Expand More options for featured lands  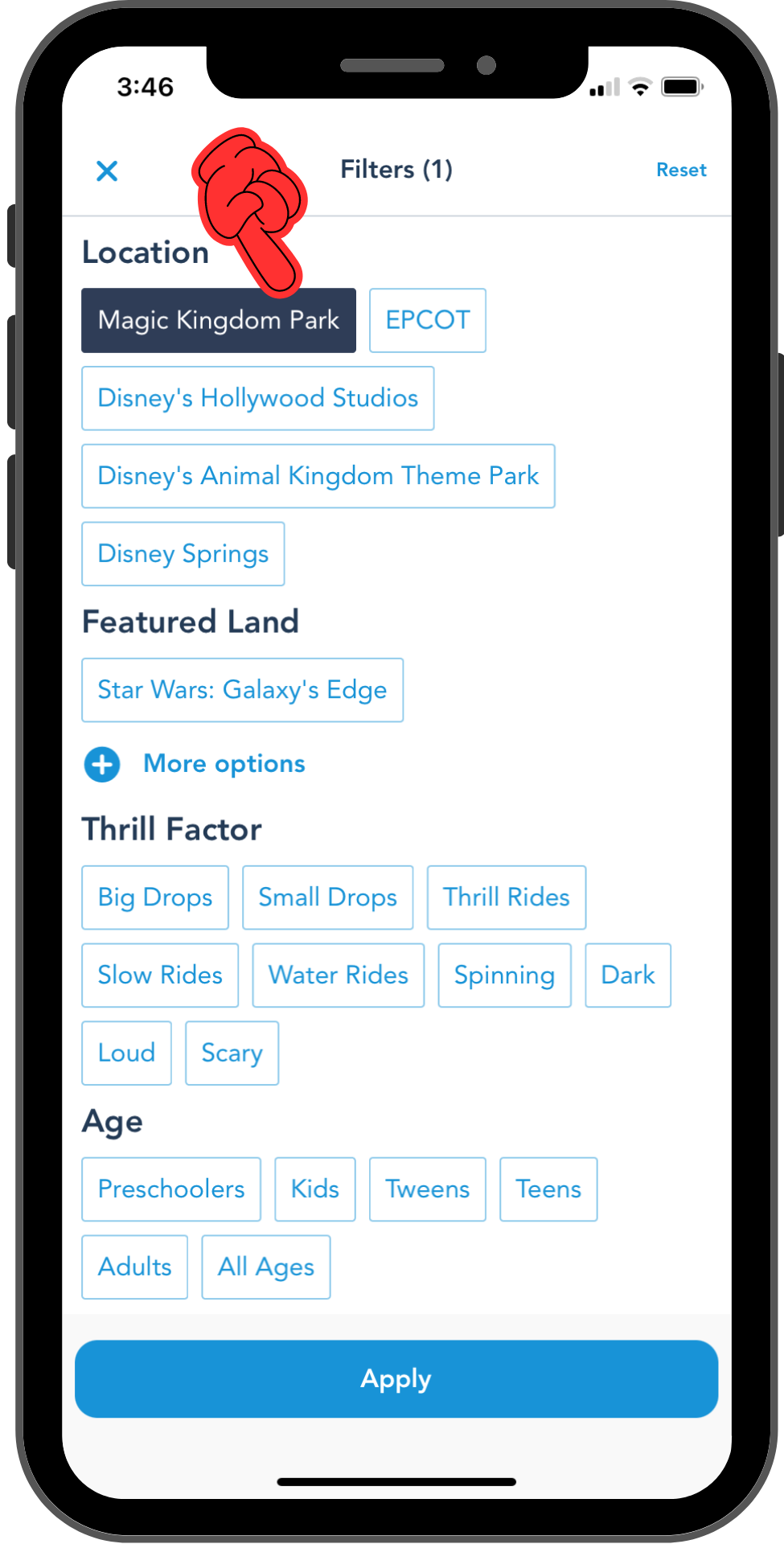coord(195,764)
